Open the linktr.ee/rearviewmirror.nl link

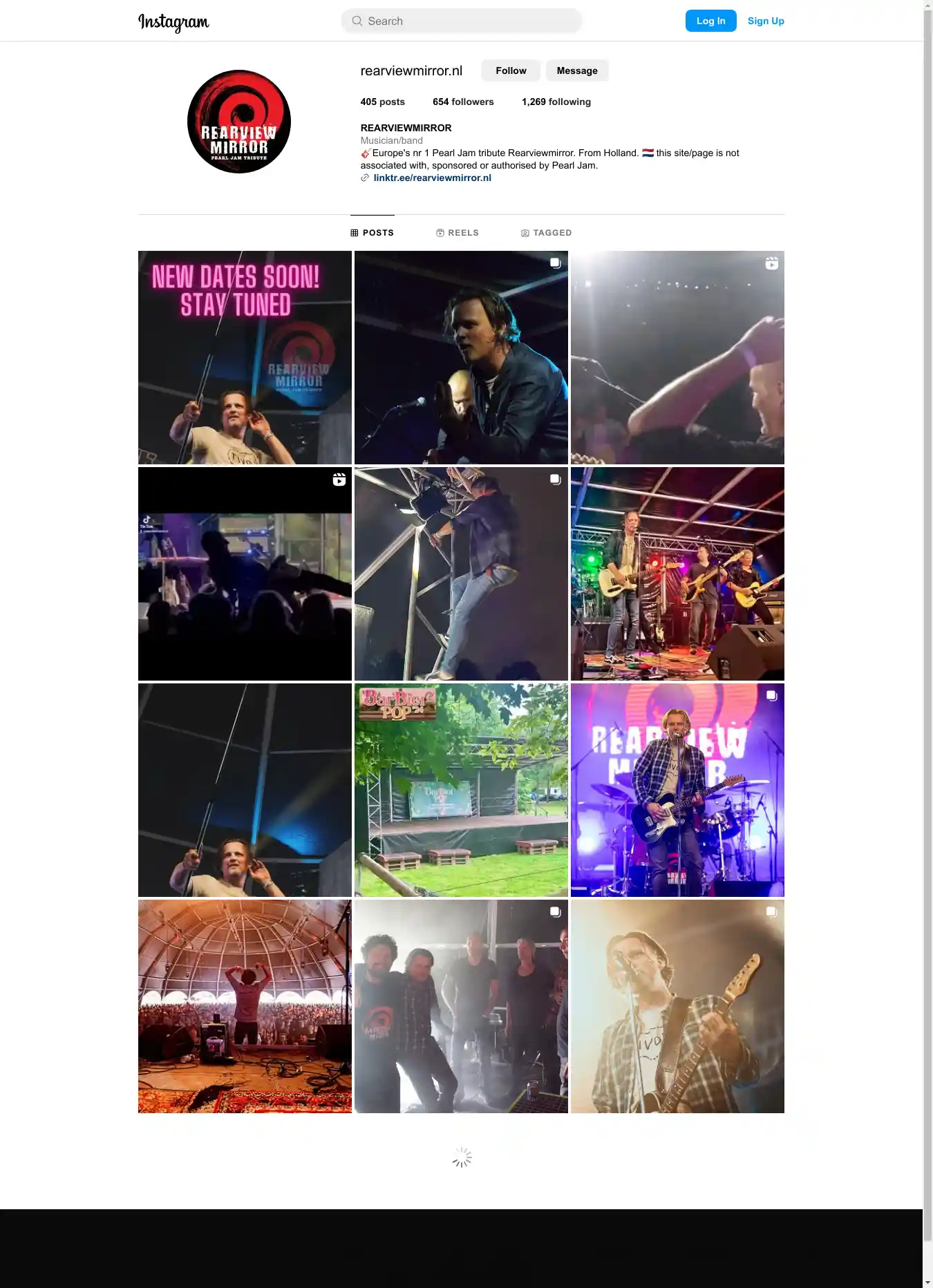click(432, 178)
